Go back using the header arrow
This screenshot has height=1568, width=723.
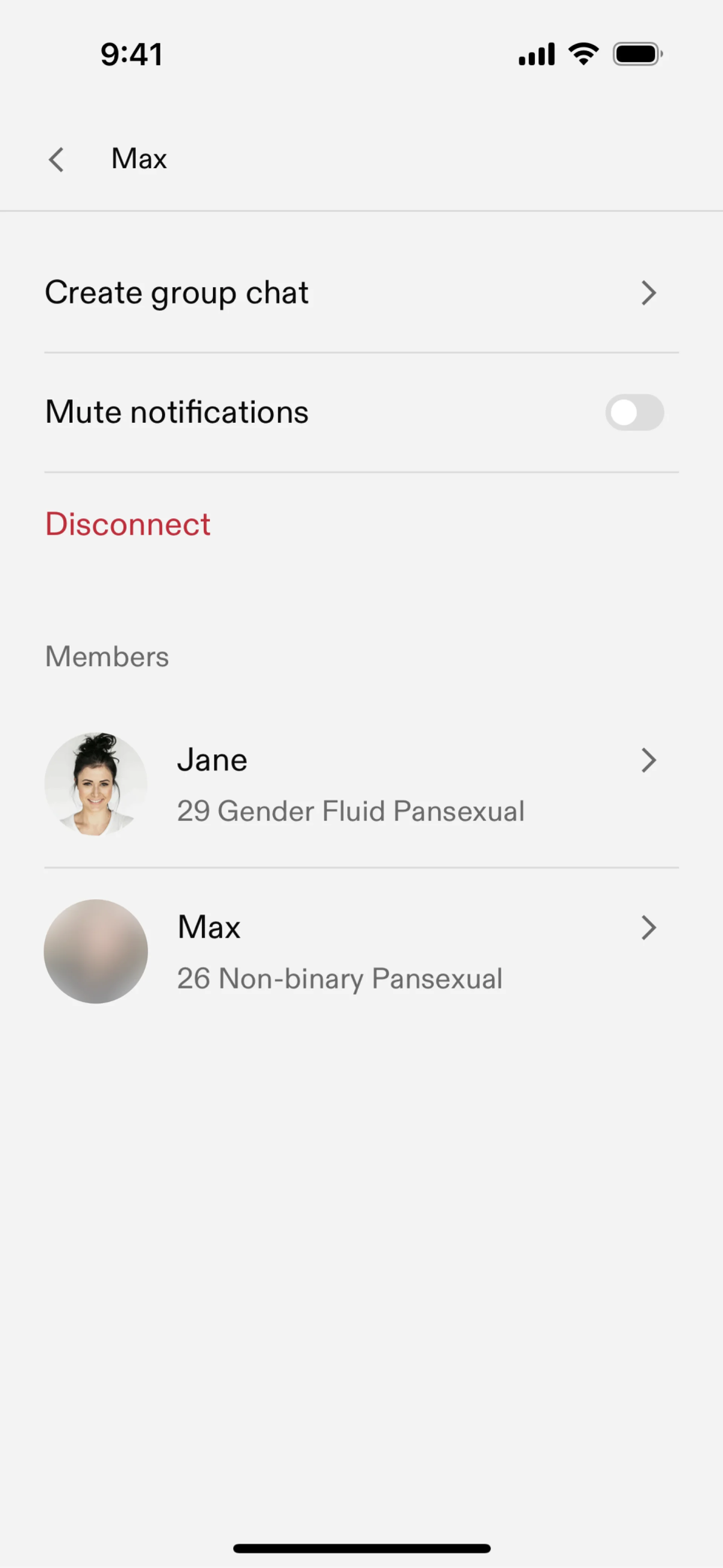[56, 160]
